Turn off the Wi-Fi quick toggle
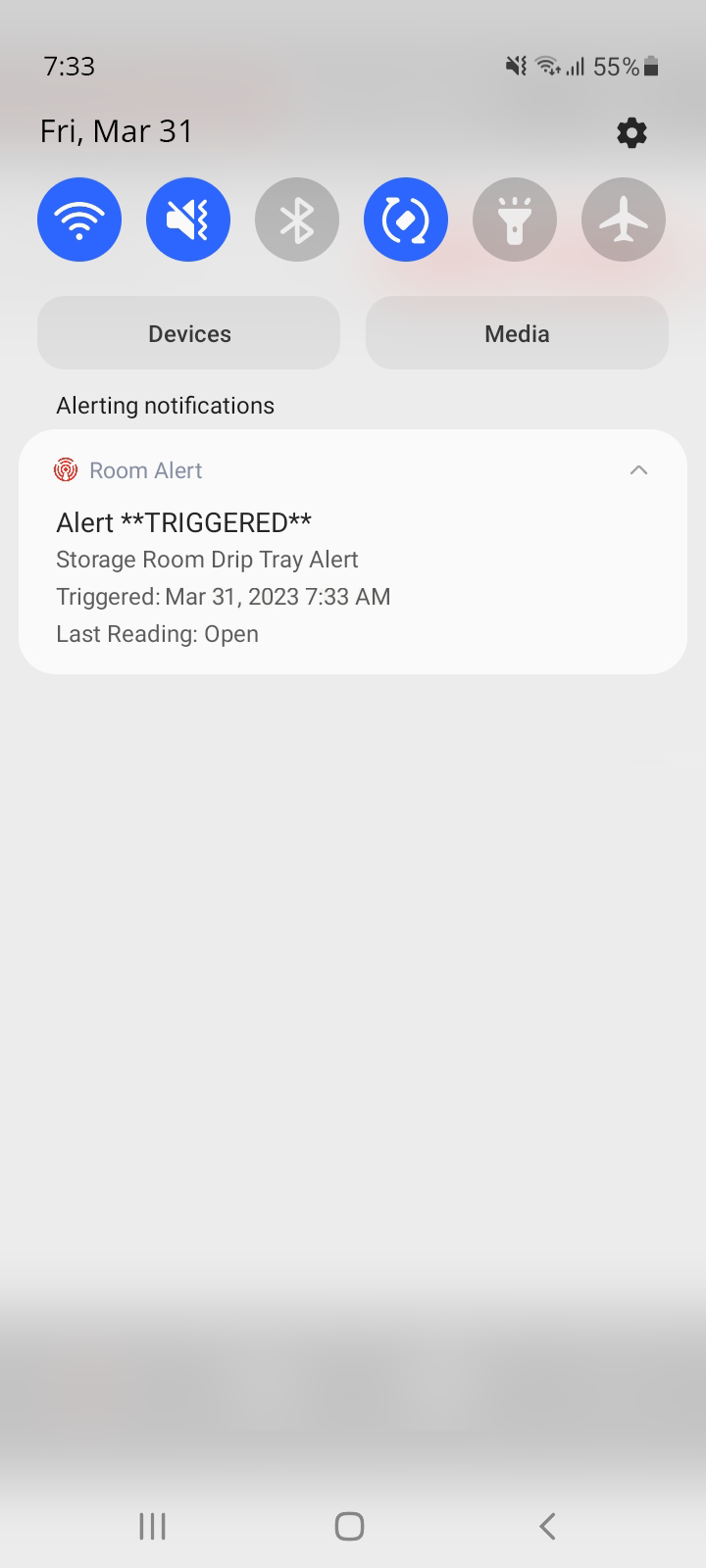The width and height of the screenshot is (706, 1568). 79,220
